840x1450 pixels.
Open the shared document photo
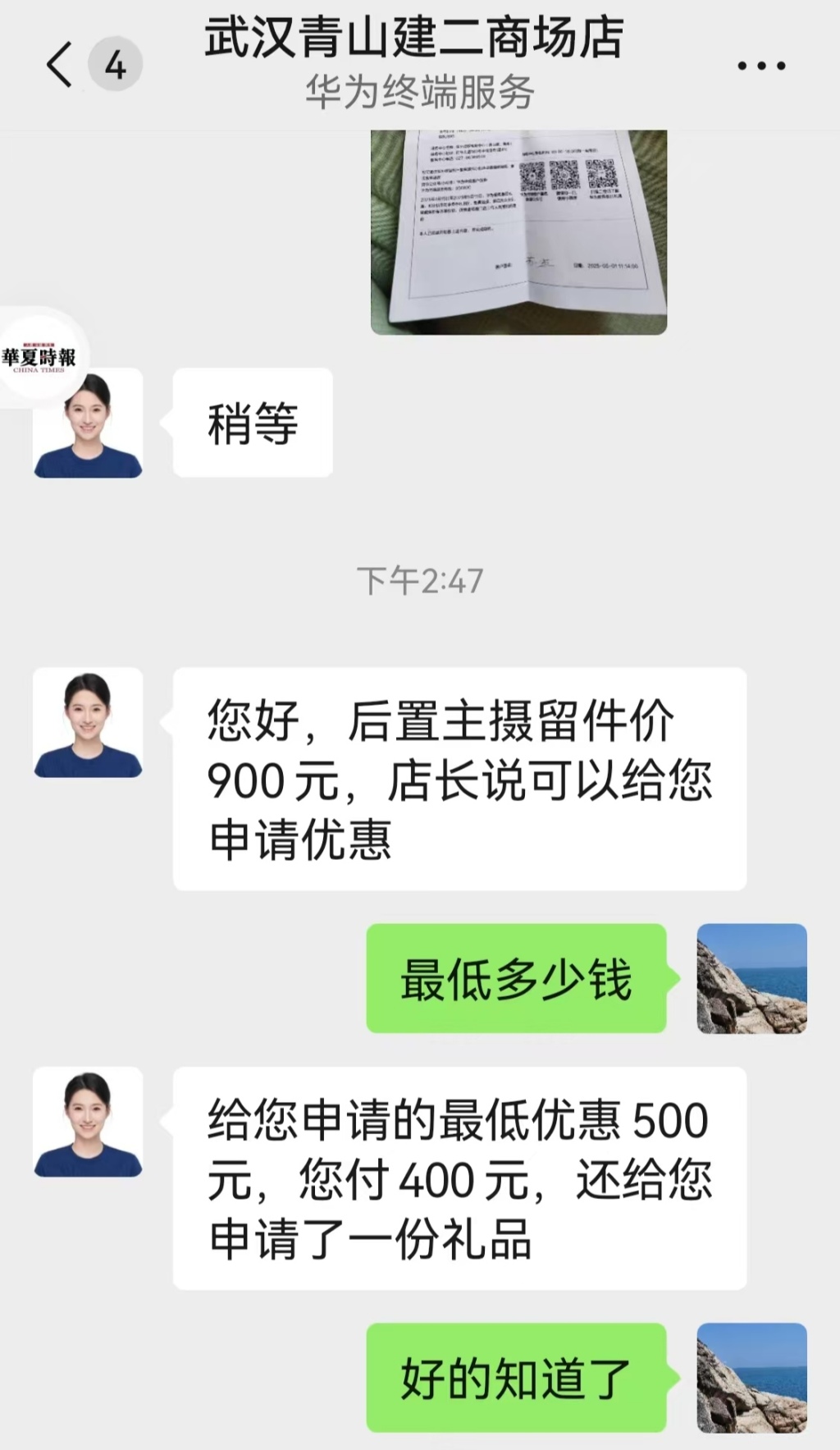pyautogui.click(x=518, y=231)
